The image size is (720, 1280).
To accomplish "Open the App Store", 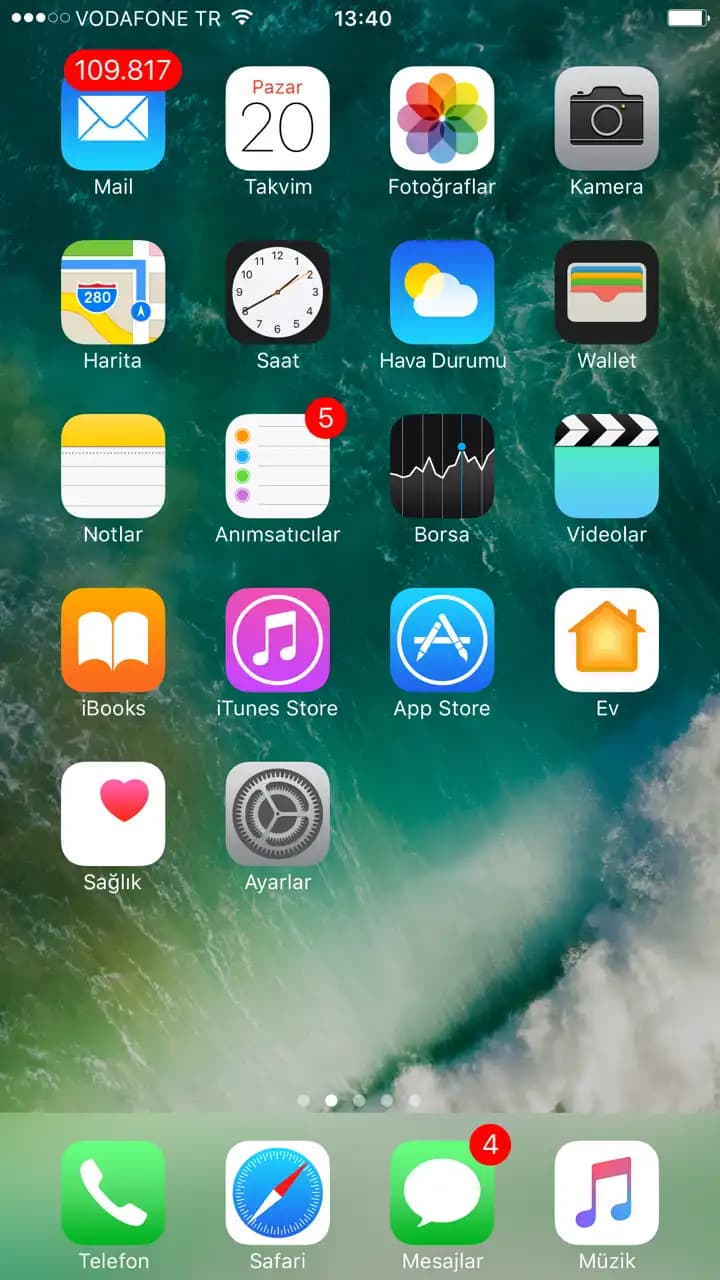I will point(442,641).
